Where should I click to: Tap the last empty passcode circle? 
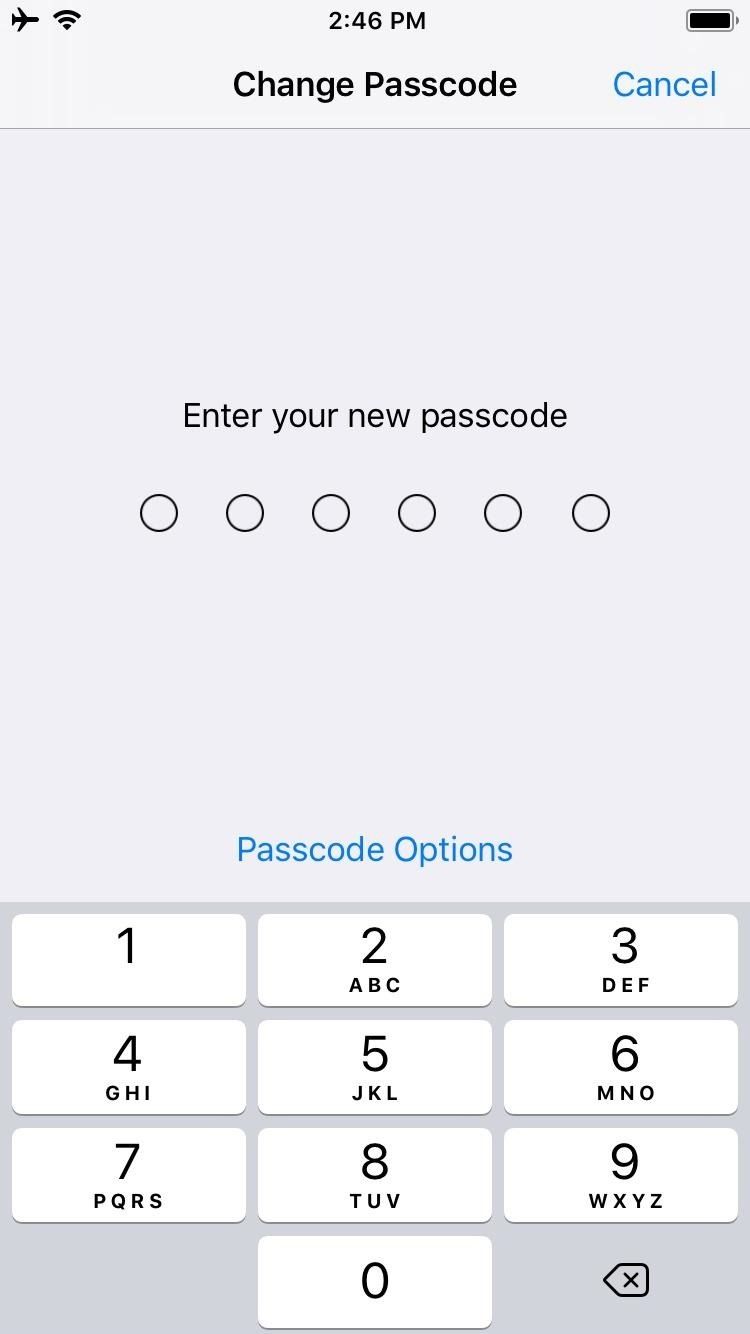[590, 512]
